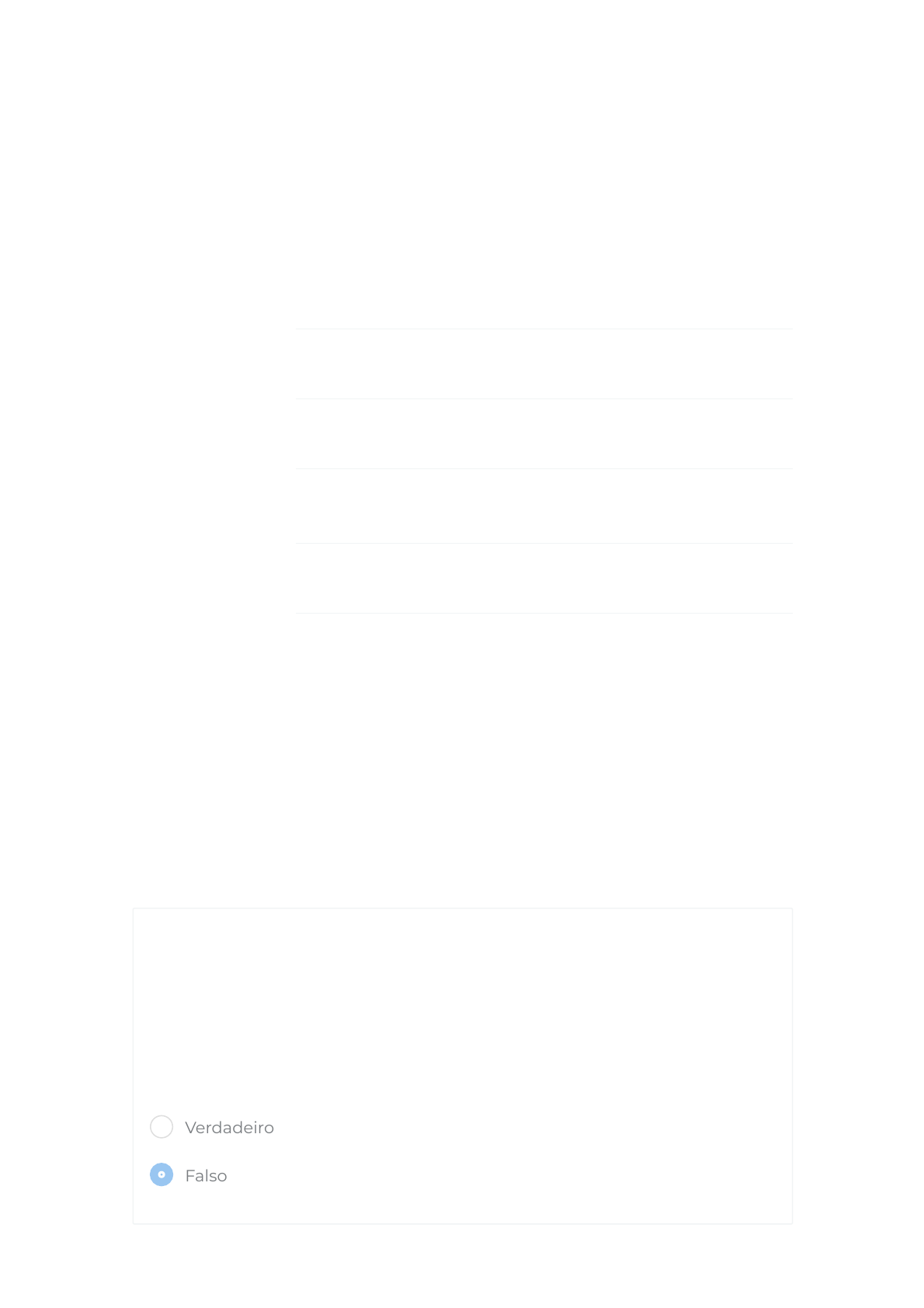This screenshot has height=1308, width=924.
Task: Select the Verdadeiro radio option
Action: pyautogui.click(x=162, y=1127)
